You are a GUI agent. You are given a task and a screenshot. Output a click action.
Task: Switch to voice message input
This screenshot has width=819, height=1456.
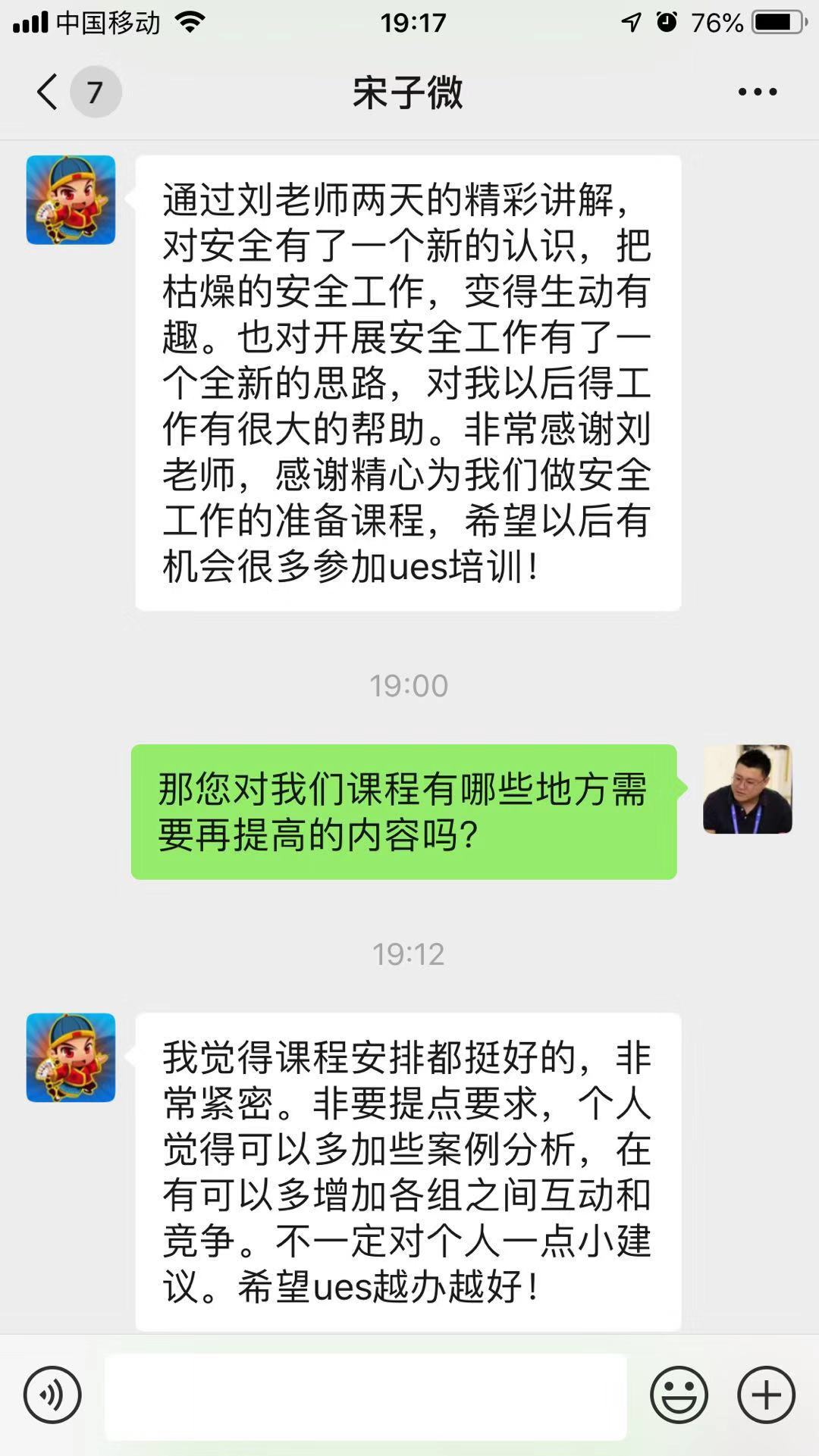click(x=52, y=1395)
